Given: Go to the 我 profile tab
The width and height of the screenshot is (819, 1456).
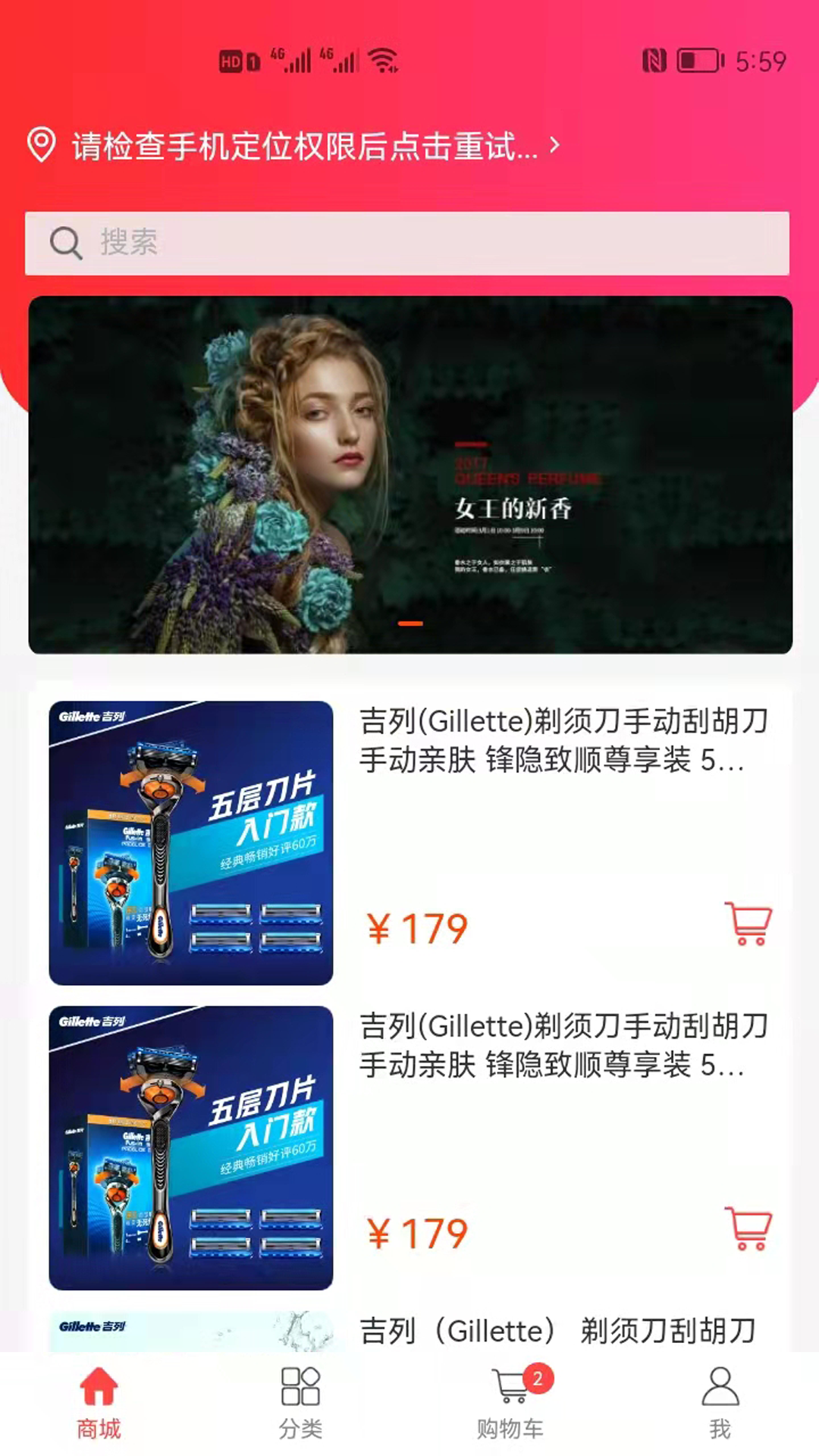Looking at the screenshot, I should 720,1403.
